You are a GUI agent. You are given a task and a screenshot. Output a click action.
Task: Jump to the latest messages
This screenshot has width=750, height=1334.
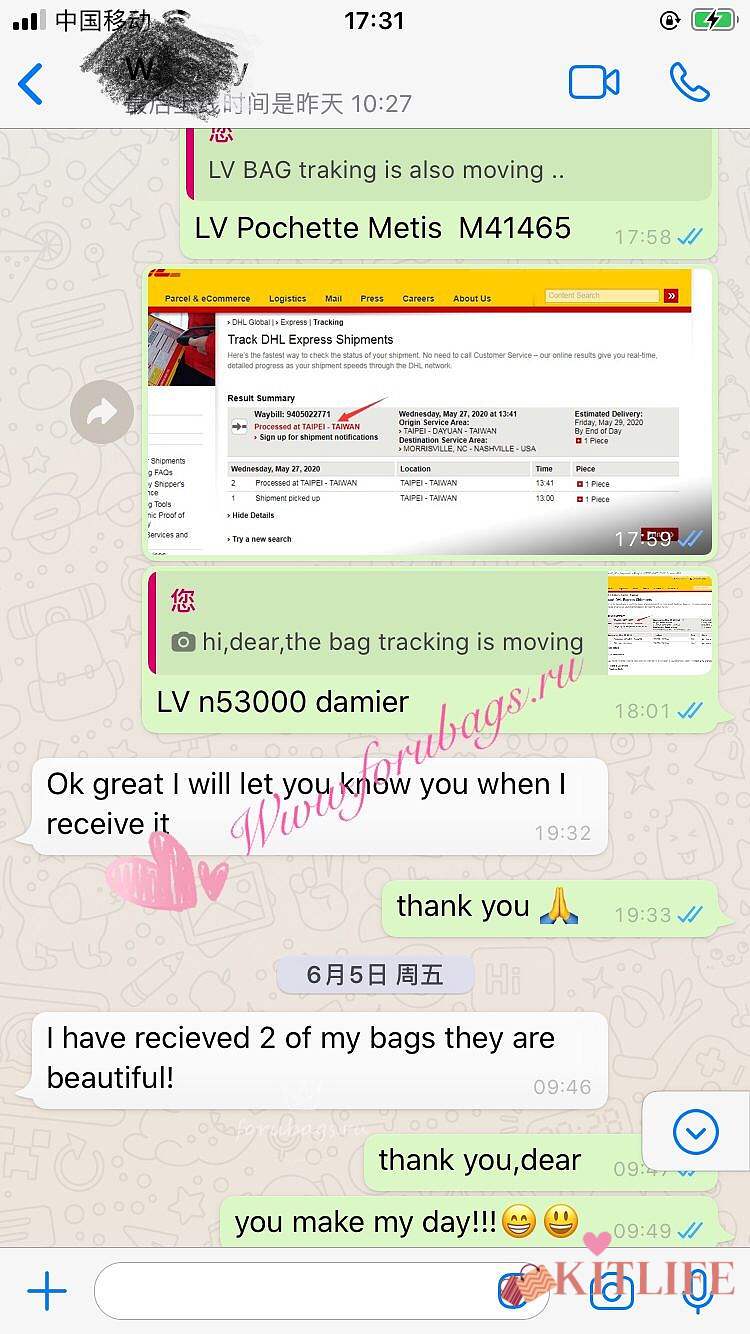(696, 1132)
